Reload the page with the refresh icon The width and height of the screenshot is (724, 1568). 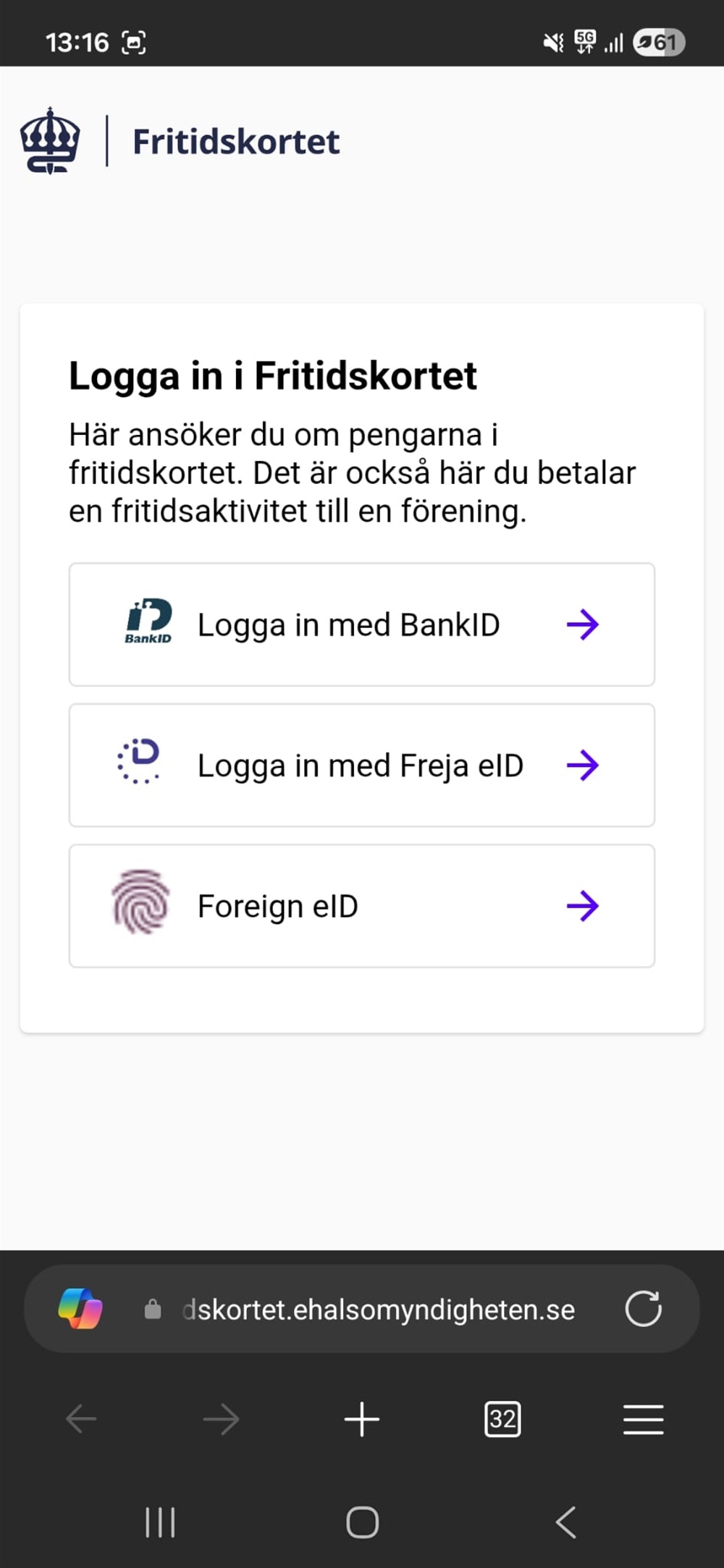(643, 1308)
